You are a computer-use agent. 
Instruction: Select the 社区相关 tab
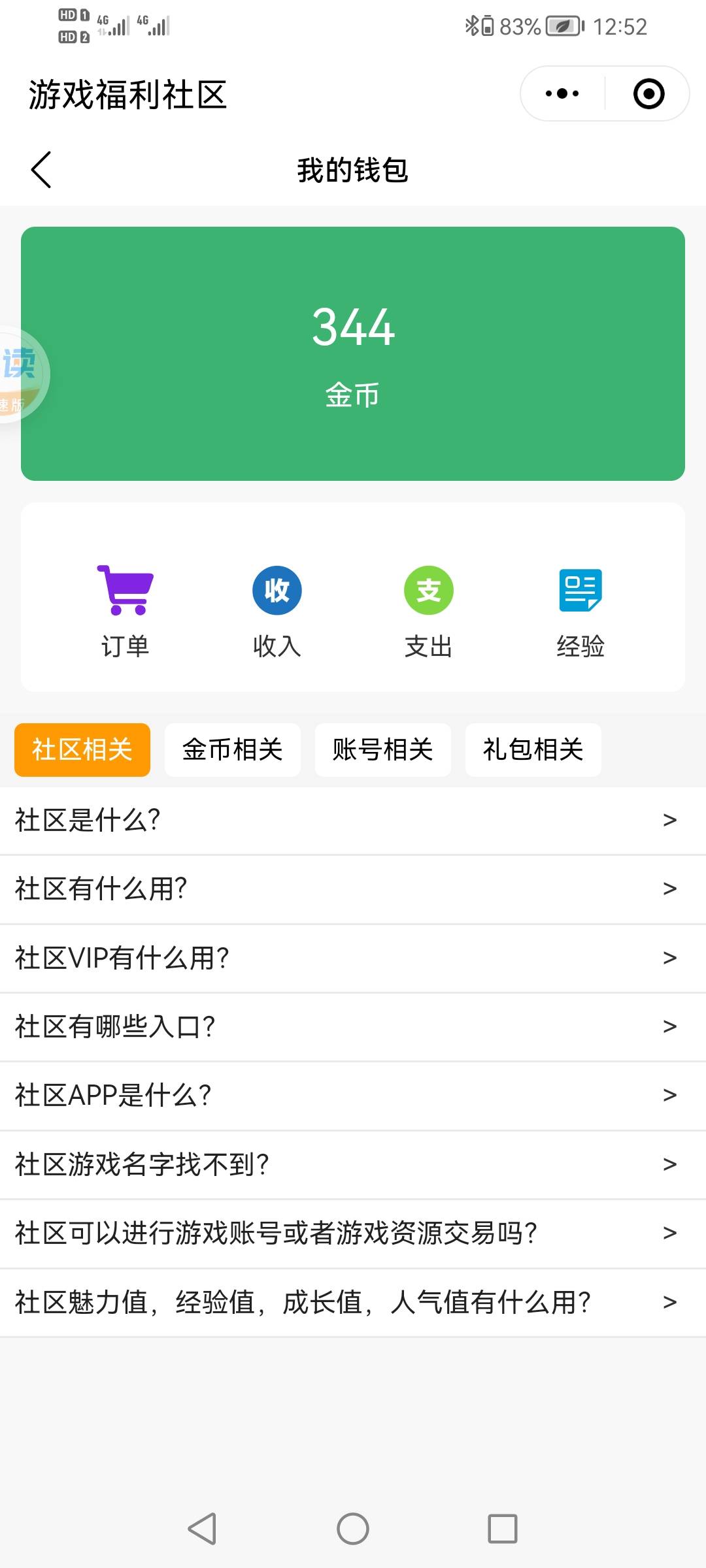pos(82,750)
